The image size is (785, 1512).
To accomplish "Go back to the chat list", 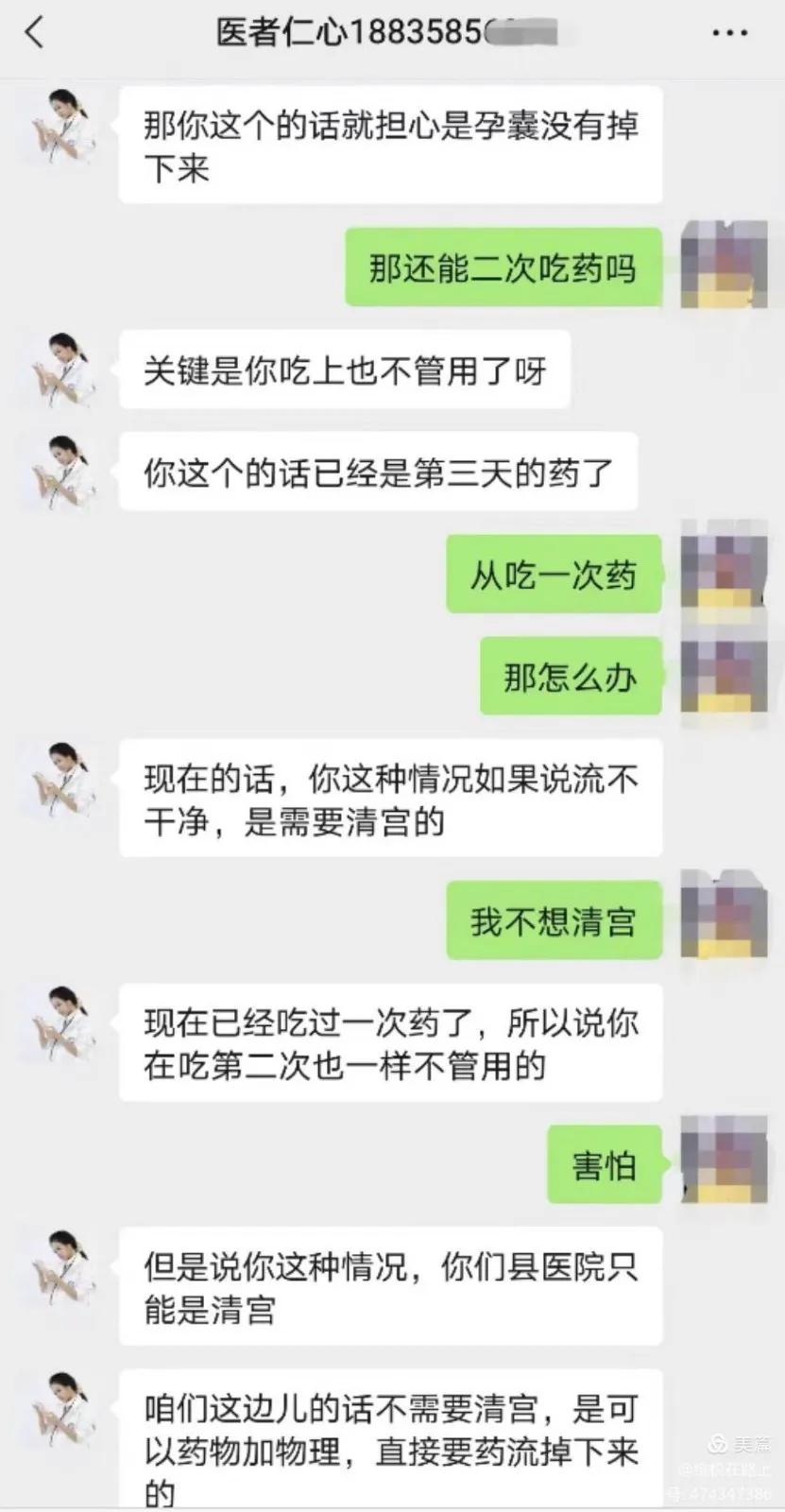I will click(35, 33).
